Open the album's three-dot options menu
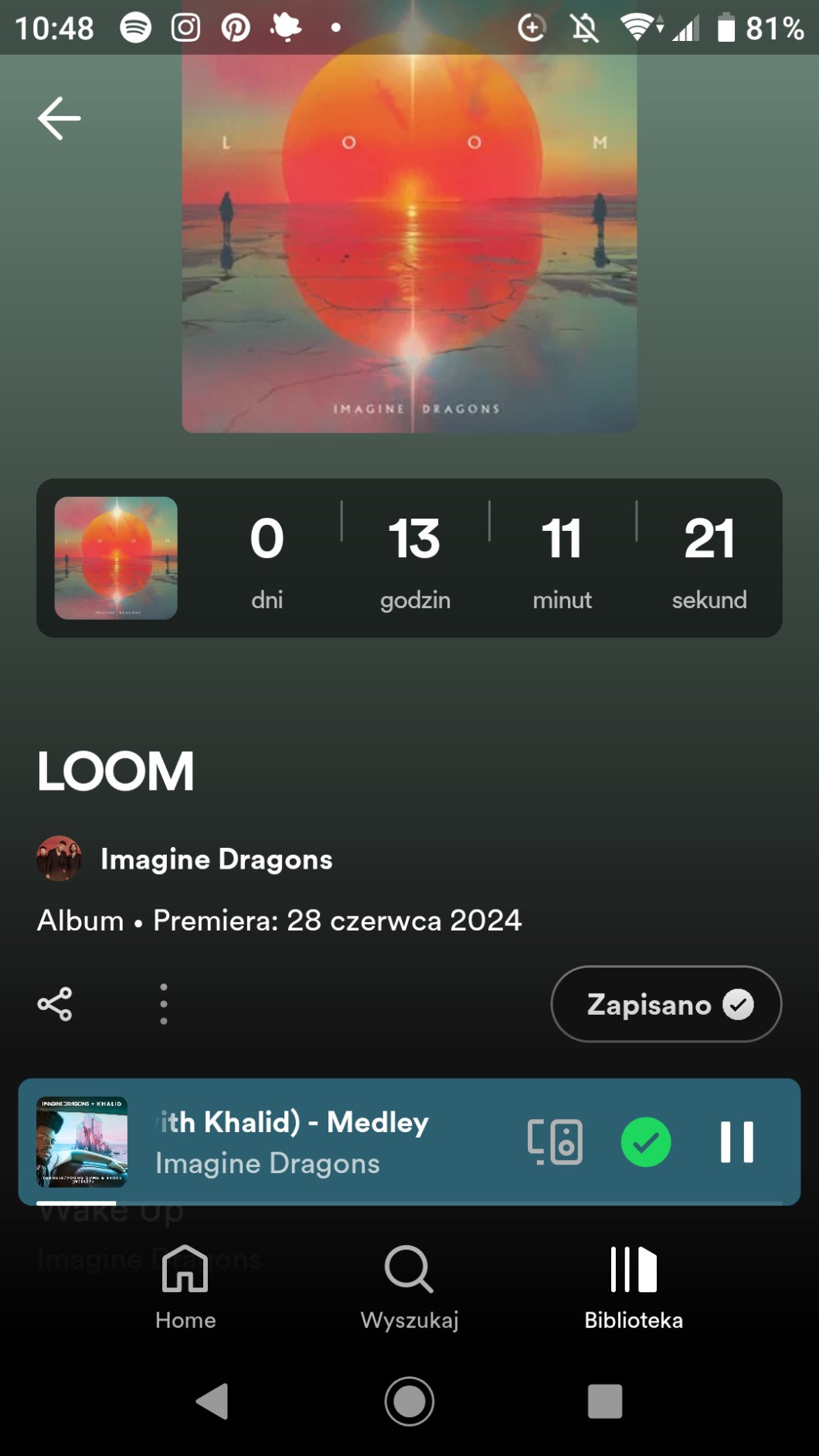 tap(163, 1004)
